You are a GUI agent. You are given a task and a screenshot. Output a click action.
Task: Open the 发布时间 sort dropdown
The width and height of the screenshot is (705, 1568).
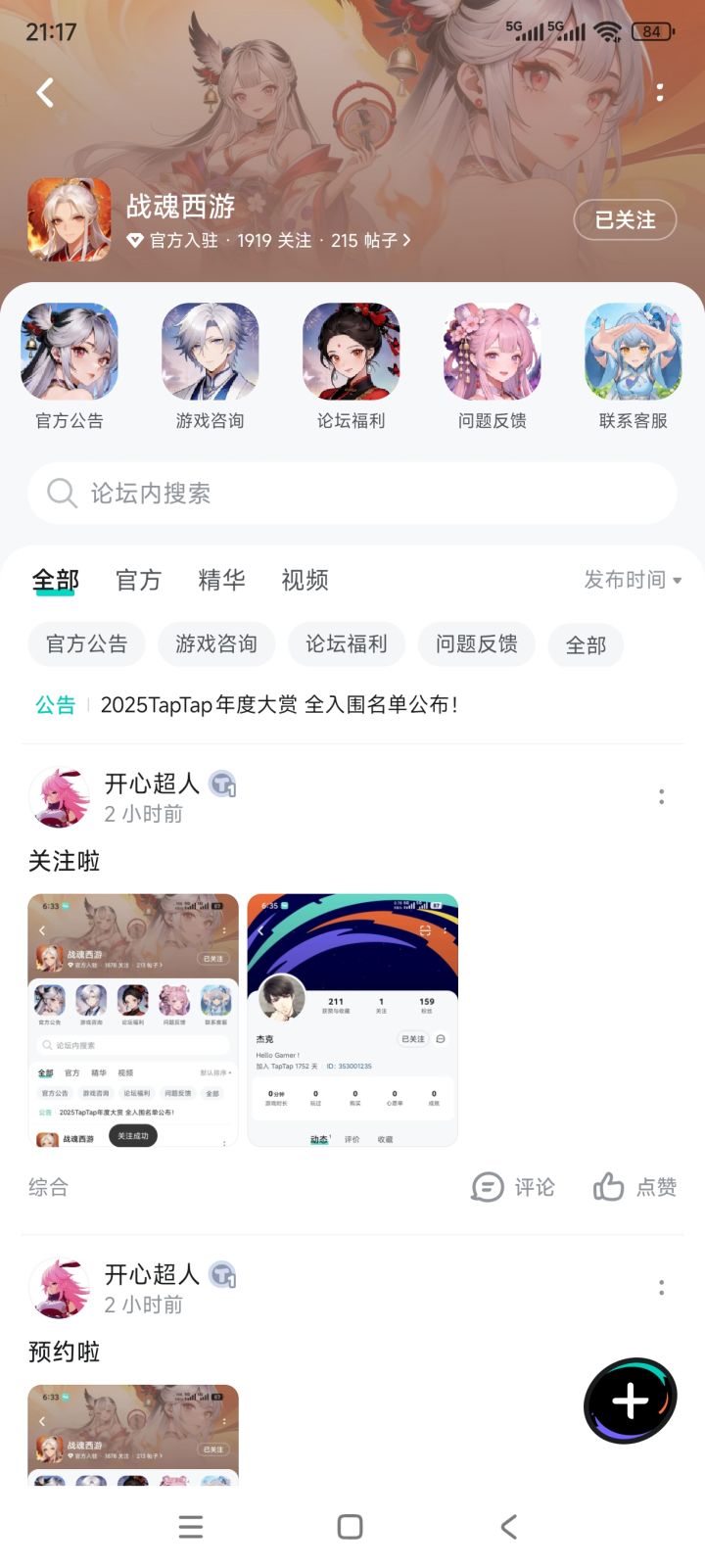[632, 580]
